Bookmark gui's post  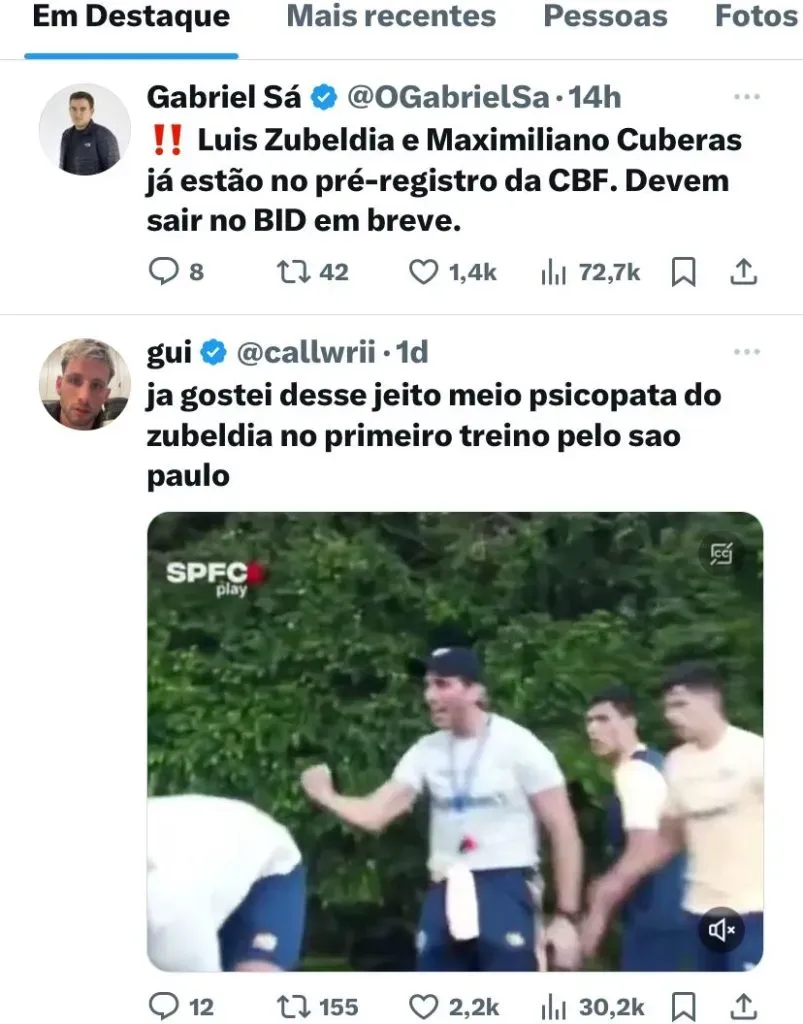pos(683,1006)
